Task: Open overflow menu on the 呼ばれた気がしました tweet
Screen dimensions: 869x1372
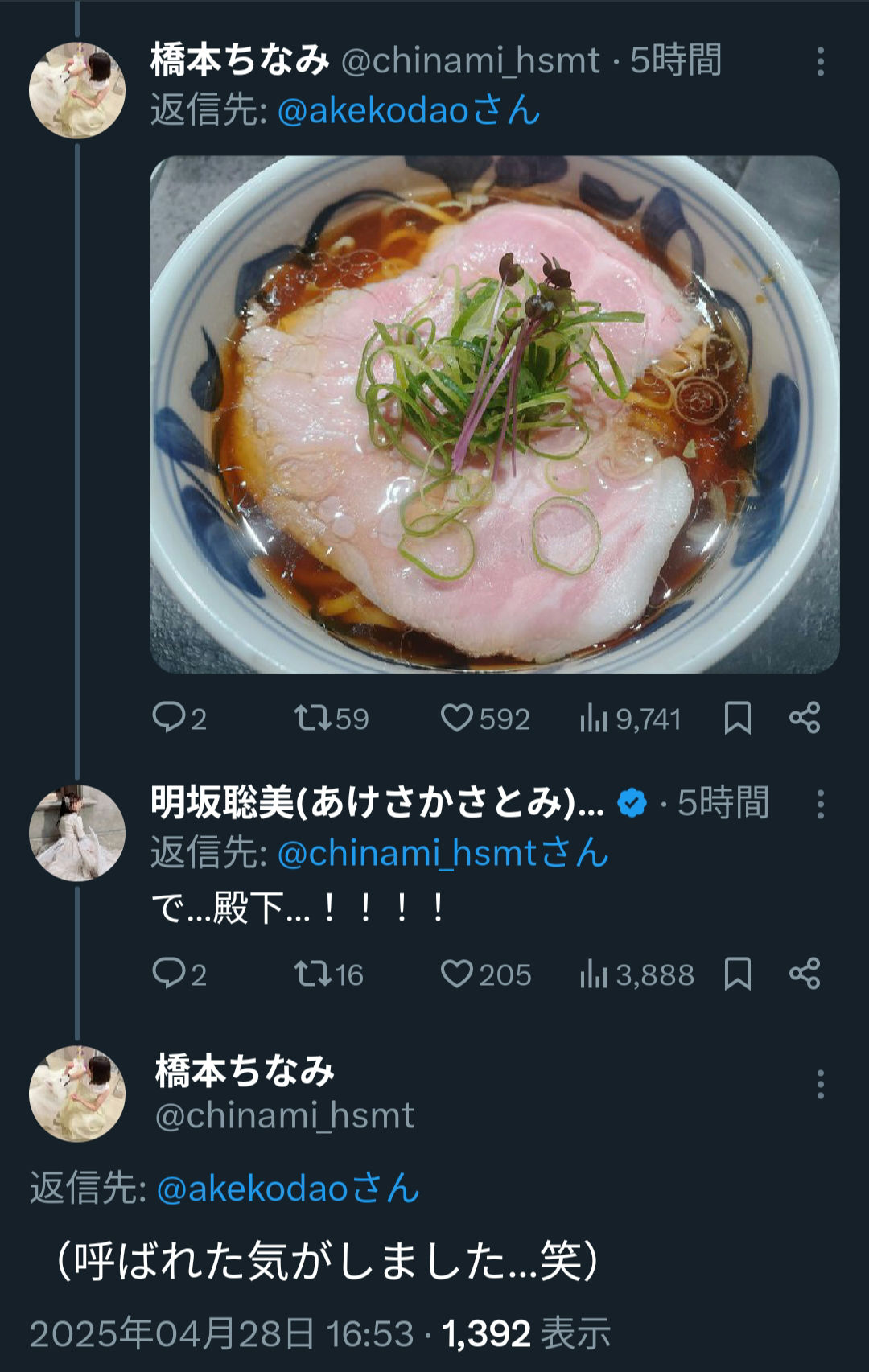Action: (x=820, y=1085)
